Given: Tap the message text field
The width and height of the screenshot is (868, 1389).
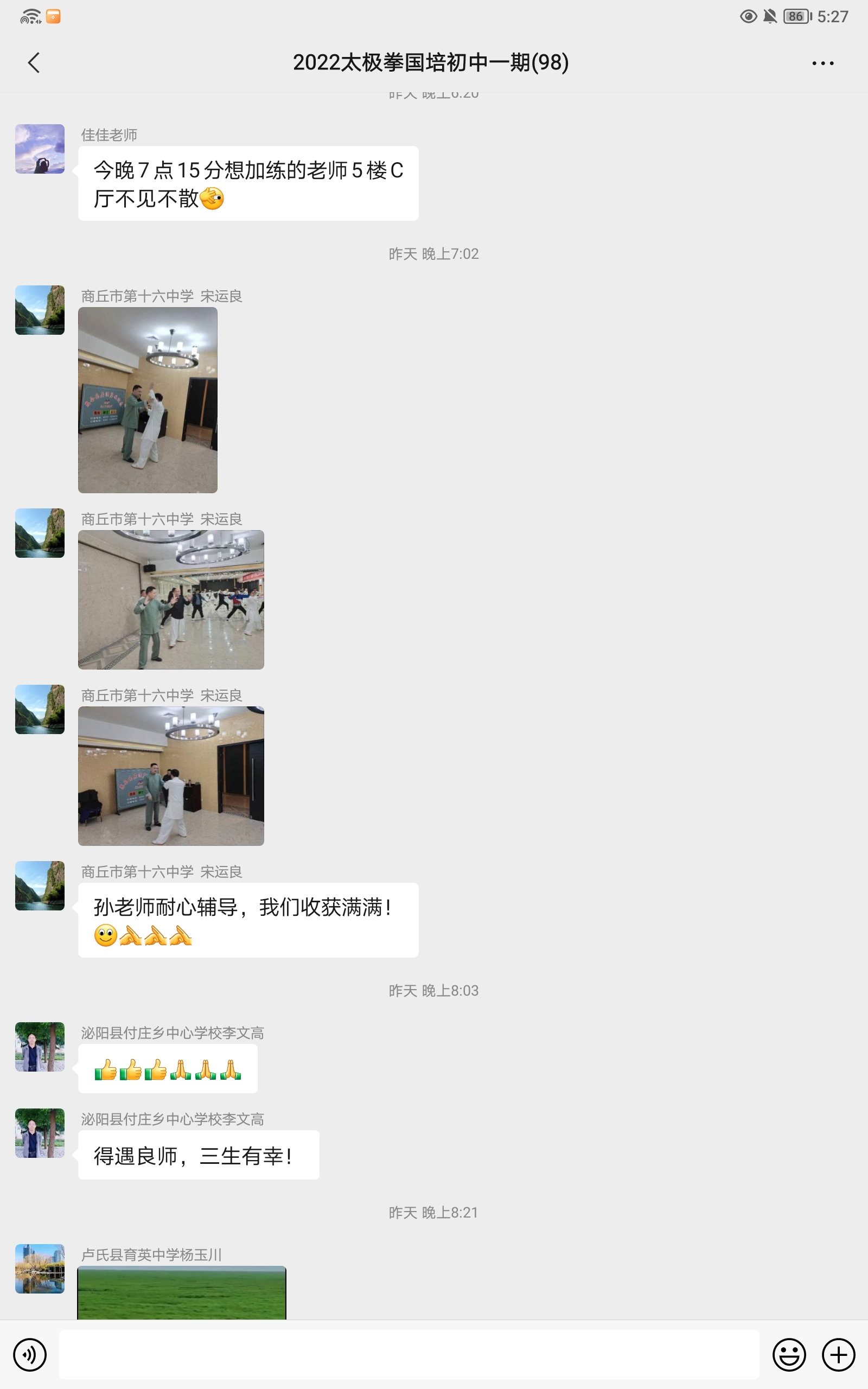Looking at the screenshot, I should coord(409,1355).
